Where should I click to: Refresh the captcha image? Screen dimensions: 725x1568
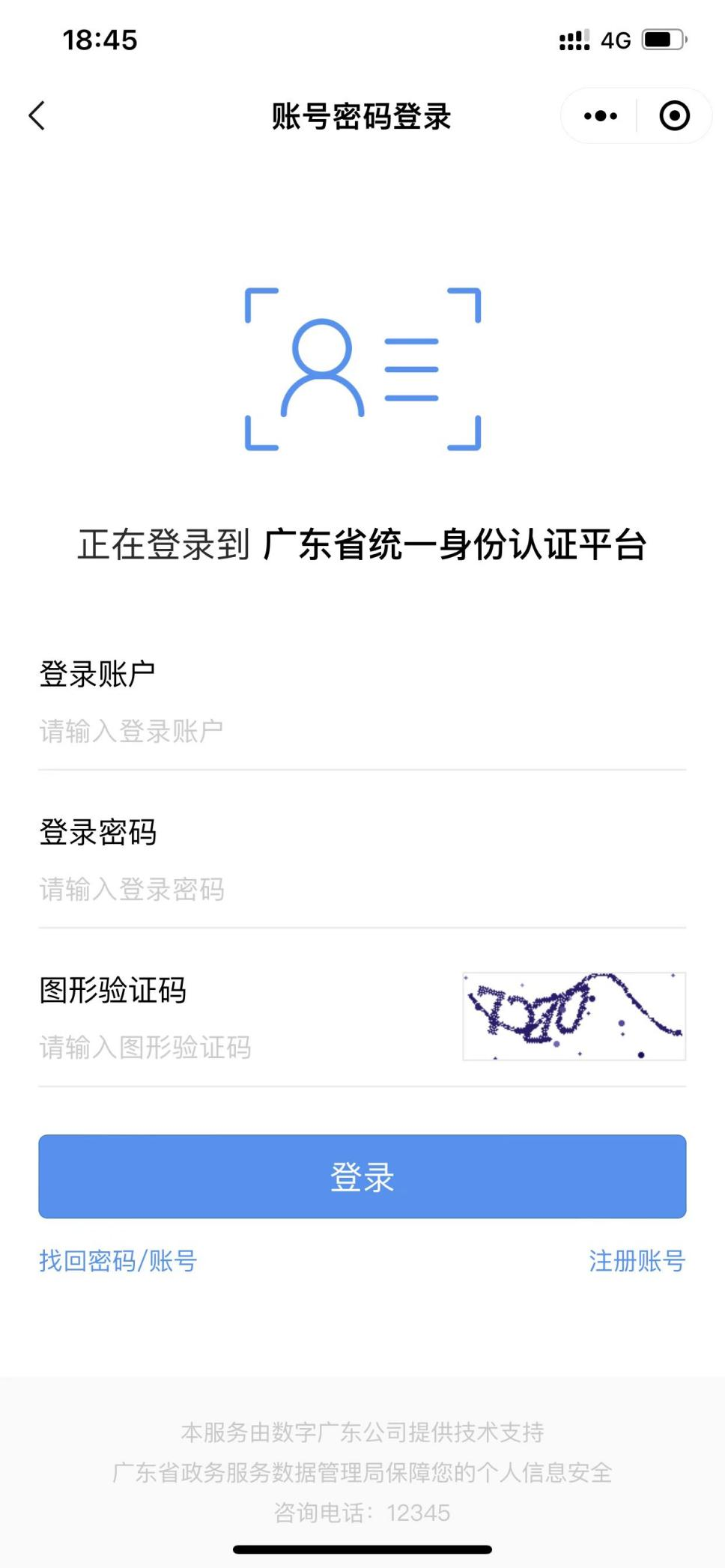(x=574, y=1016)
